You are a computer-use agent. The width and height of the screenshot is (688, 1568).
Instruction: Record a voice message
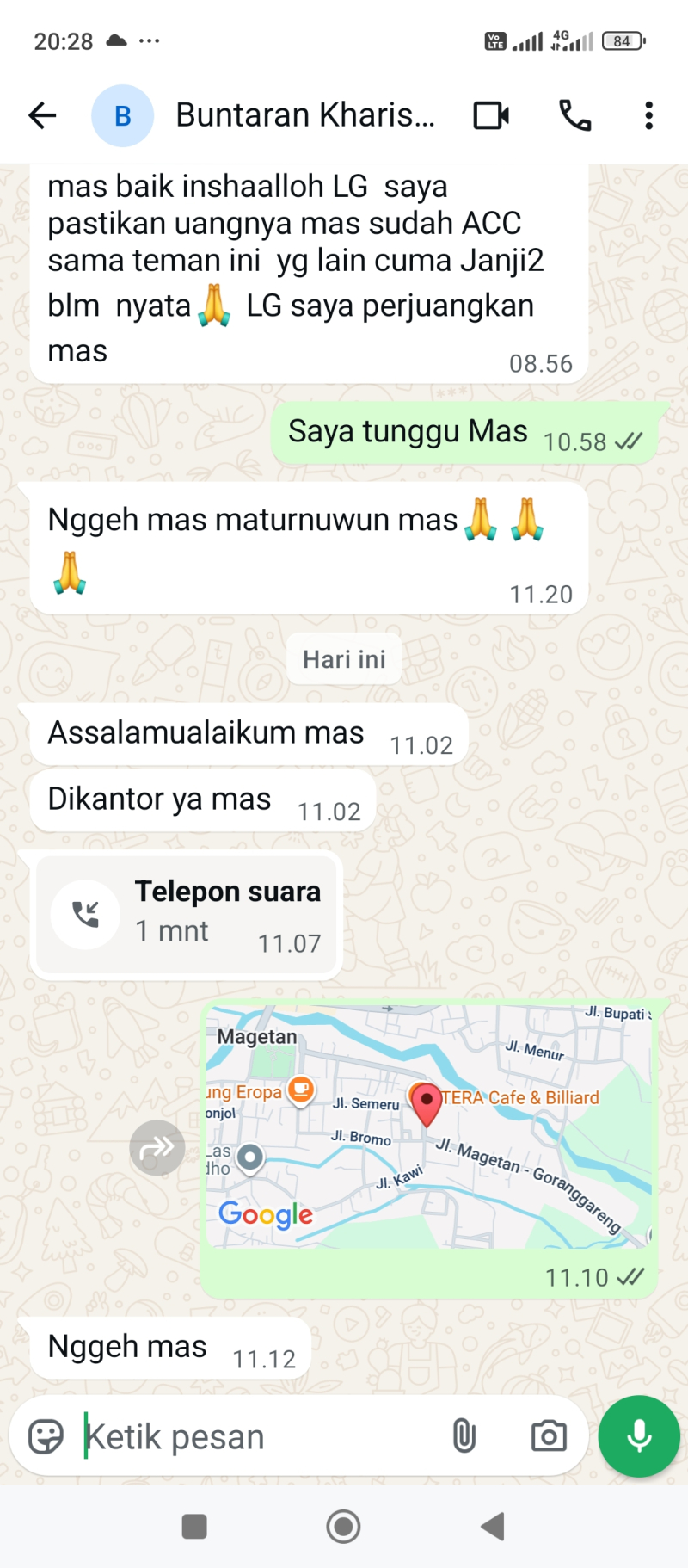[639, 1435]
